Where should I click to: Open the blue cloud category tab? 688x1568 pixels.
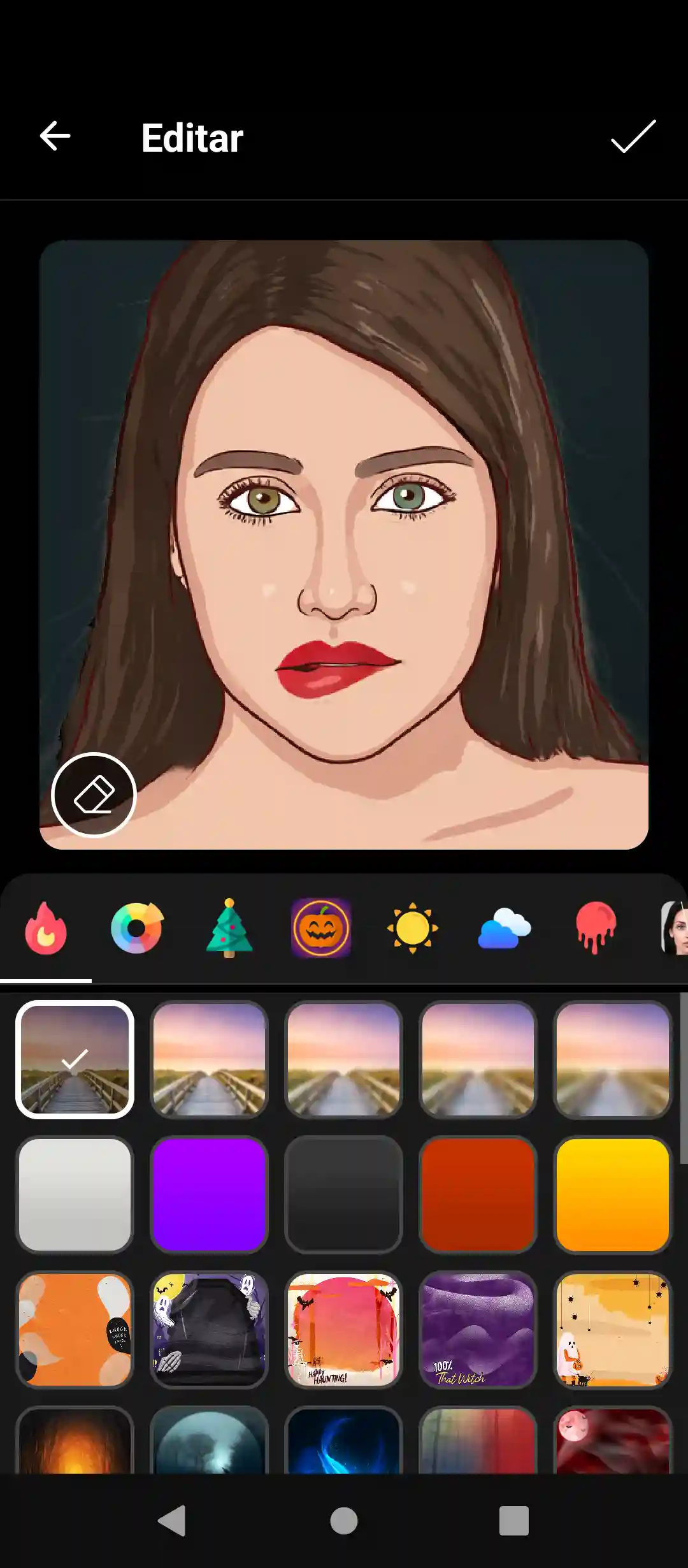click(505, 927)
